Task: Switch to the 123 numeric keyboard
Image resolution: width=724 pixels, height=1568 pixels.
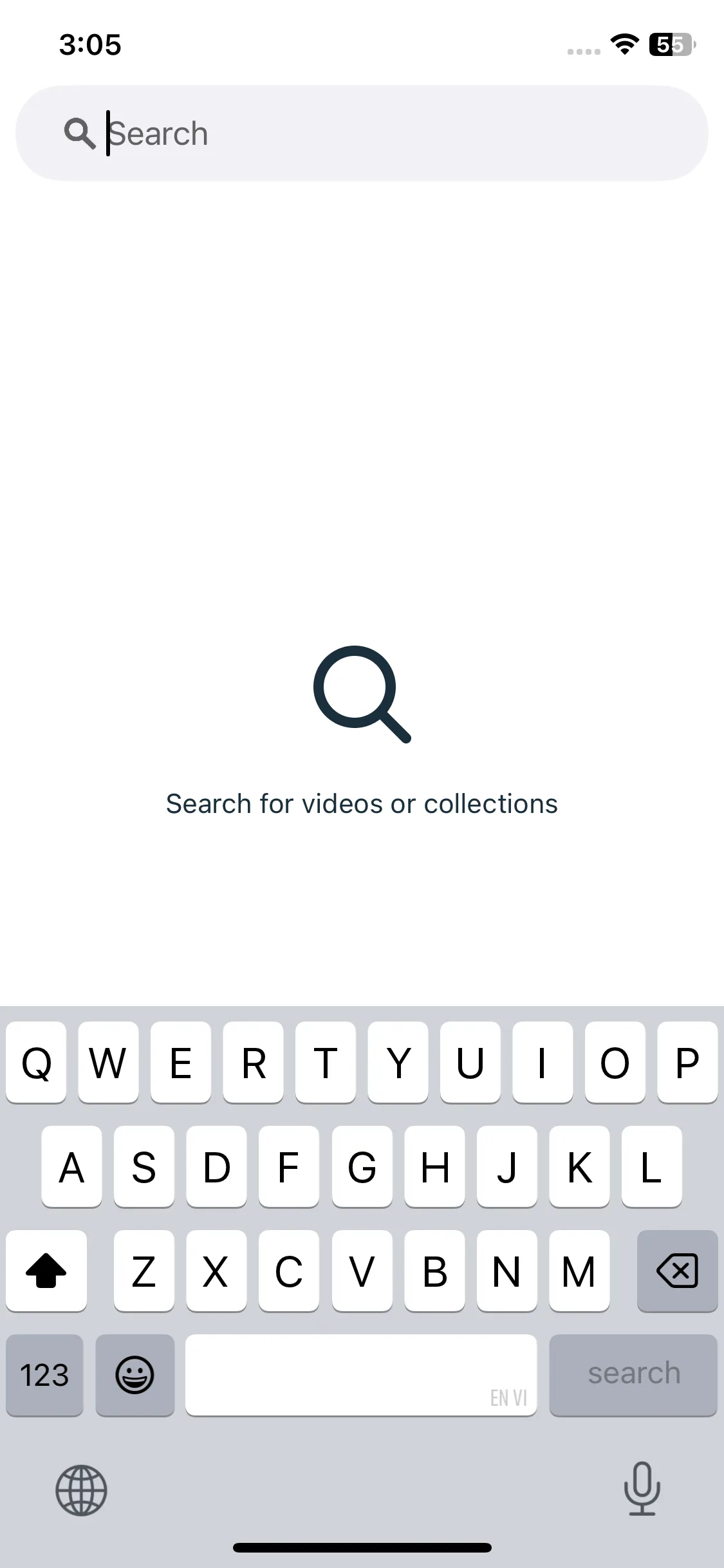Action: (44, 1374)
